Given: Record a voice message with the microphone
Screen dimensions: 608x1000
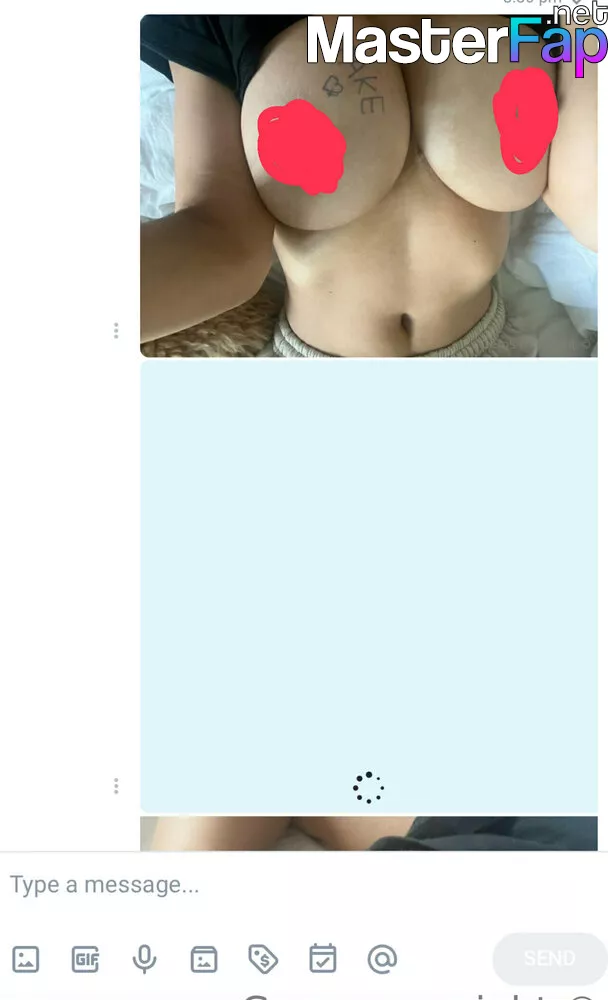Looking at the screenshot, I should coord(144,959).
